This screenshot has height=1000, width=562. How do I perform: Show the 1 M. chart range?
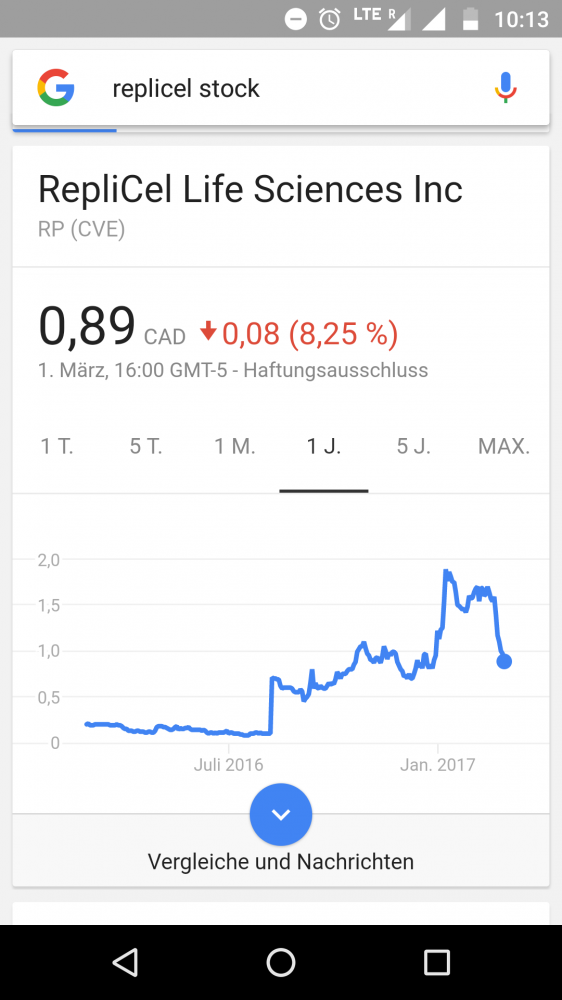pyautogui.click(x=235, y=446)
